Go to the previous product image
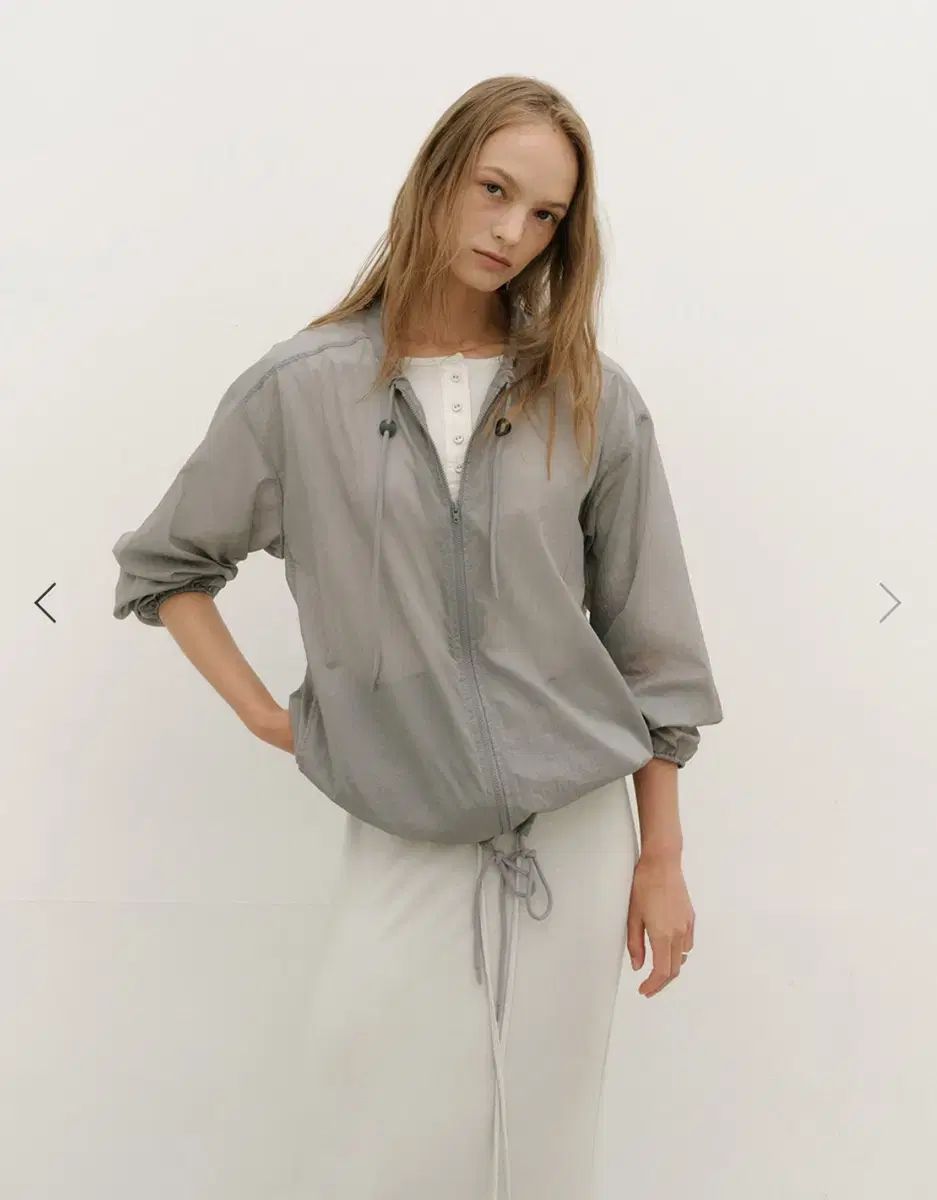Image resolution: width=937 pixels, height=1200 pixels. [x=45, y=603]
